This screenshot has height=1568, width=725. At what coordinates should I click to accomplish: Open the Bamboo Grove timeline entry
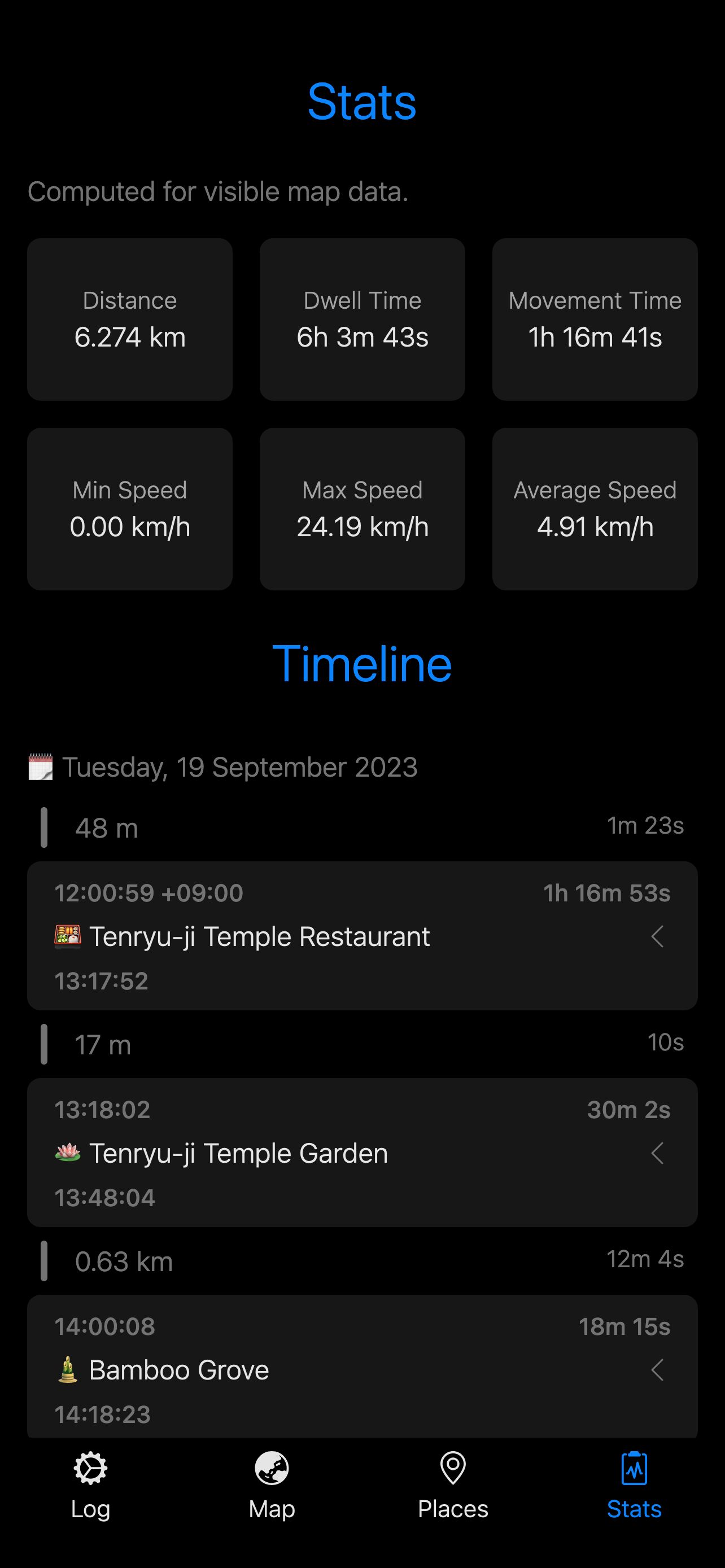[362, 1369]
